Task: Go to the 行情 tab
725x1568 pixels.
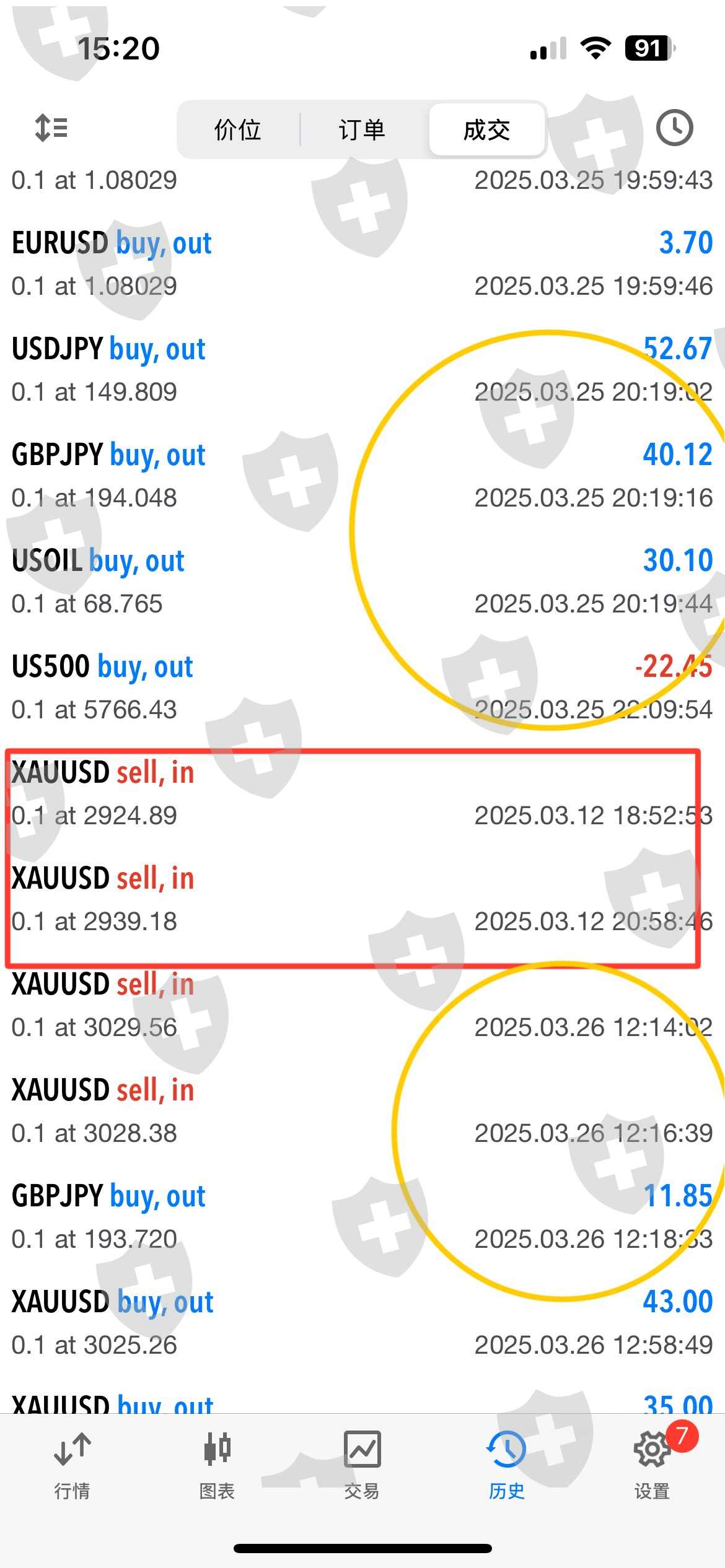Action: coord(72,1464)
